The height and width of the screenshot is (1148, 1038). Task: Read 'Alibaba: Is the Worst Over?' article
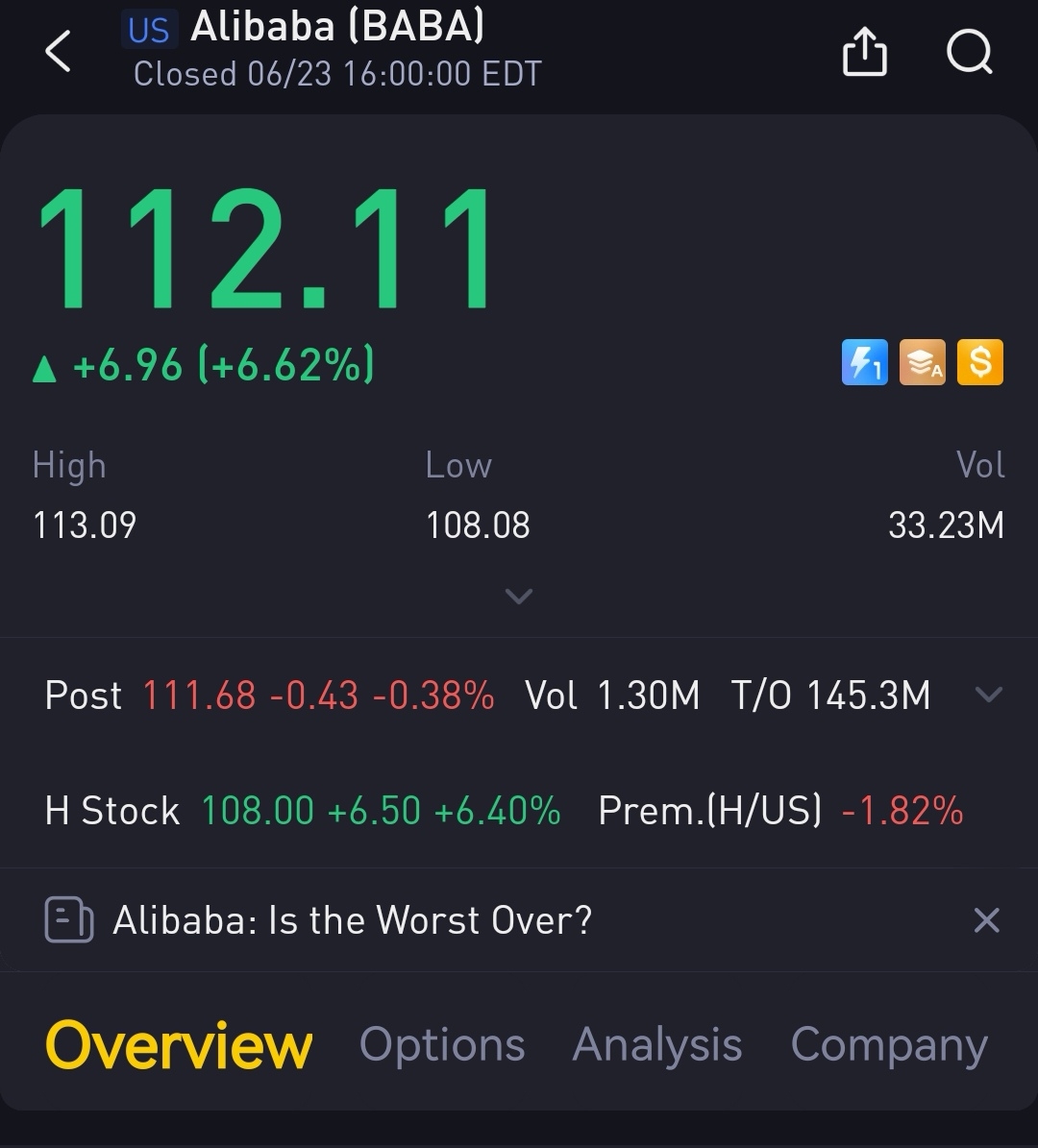click(x=352, y=920)
